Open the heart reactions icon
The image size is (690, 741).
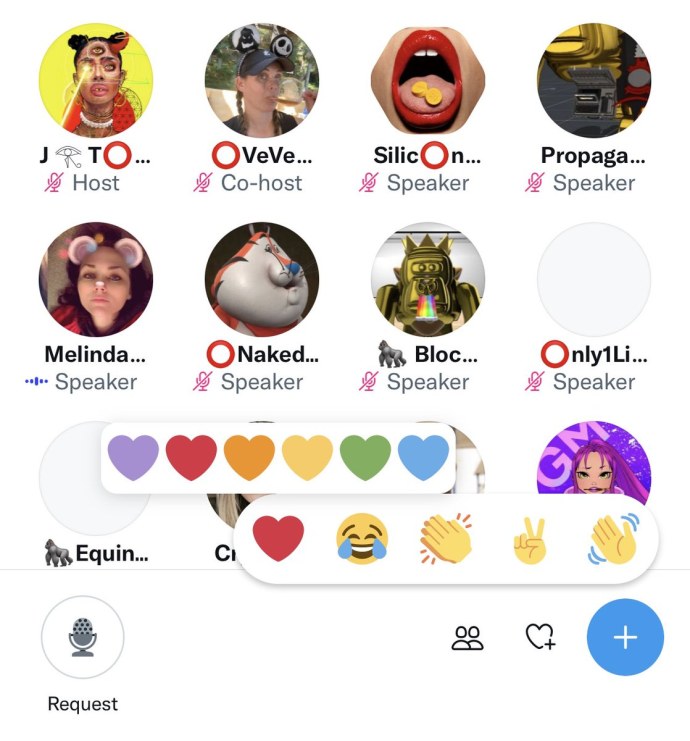pos(541,638)
